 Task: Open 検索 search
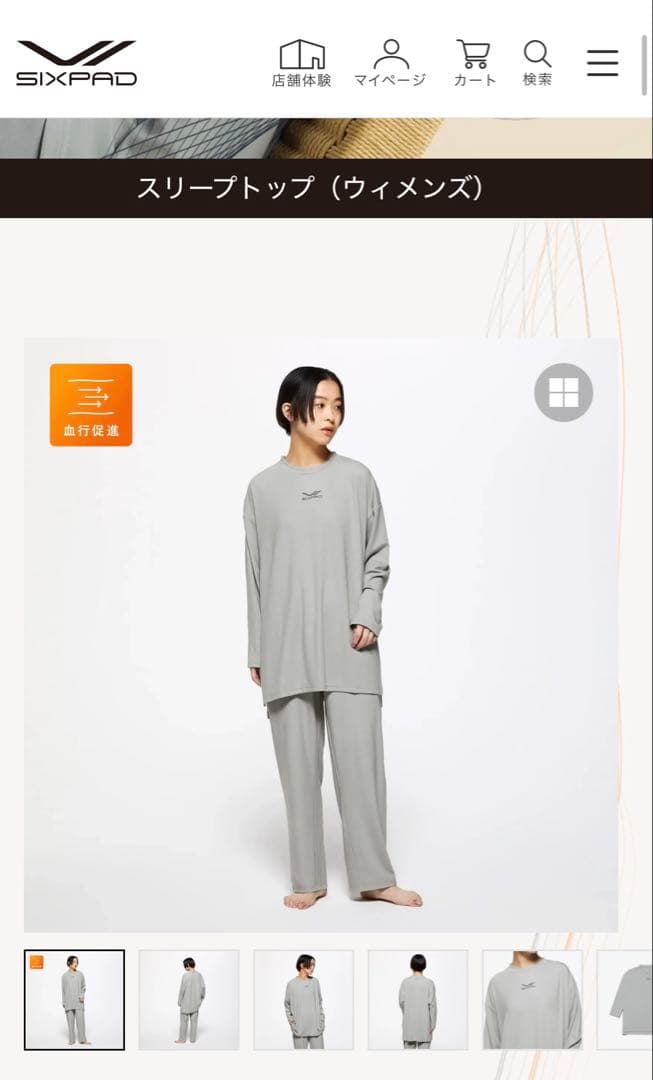pyautogui.click(x=537, y=62)
